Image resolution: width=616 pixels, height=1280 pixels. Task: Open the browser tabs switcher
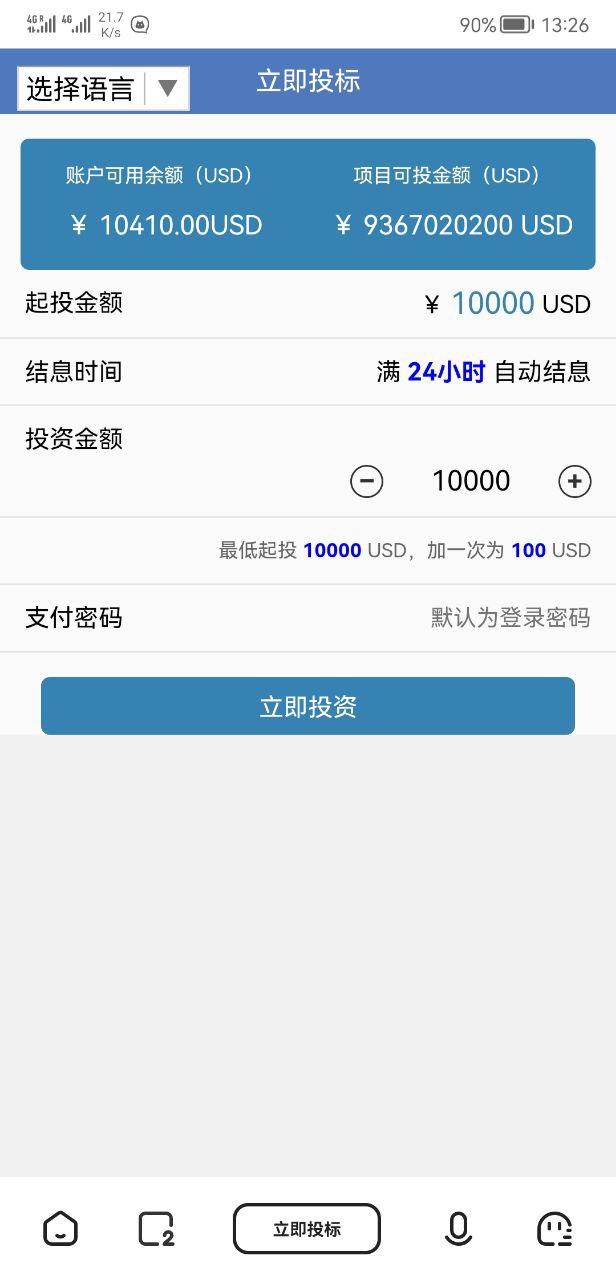pos(156,1229)
